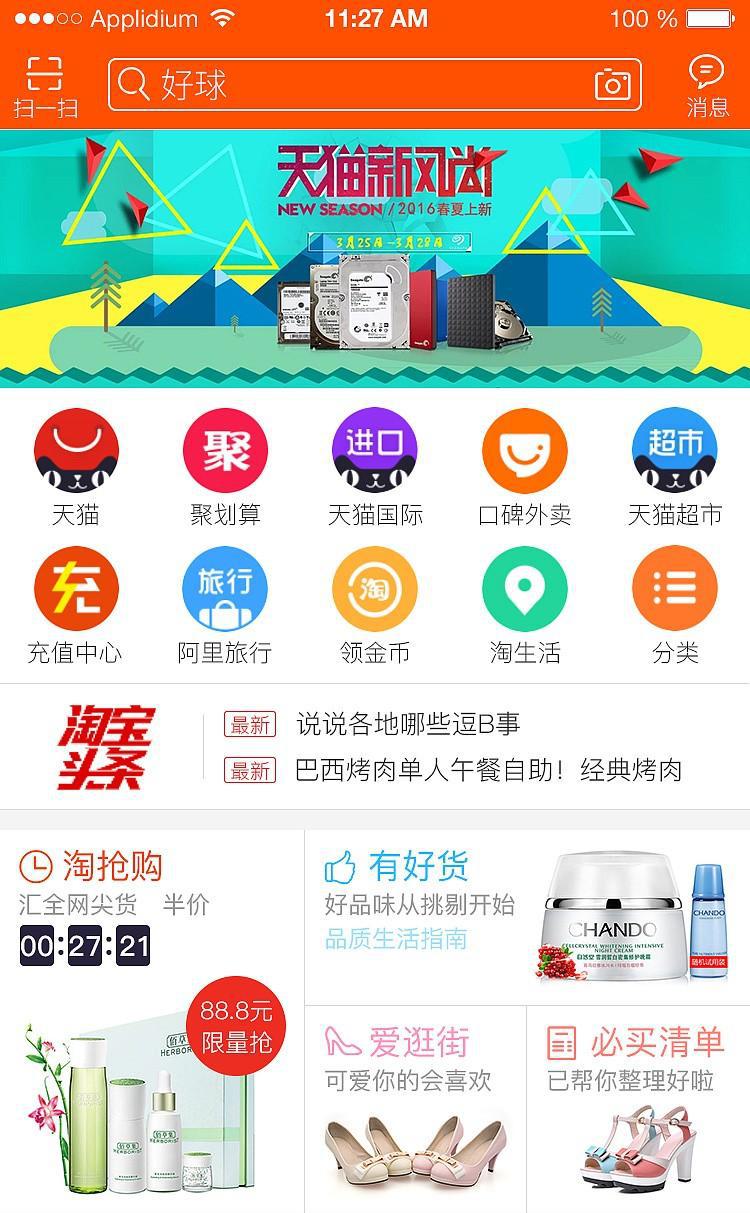750x1213 pixels.
Task: Open the 天猫新风尚 promotional banner
Action: click(375, 259)
